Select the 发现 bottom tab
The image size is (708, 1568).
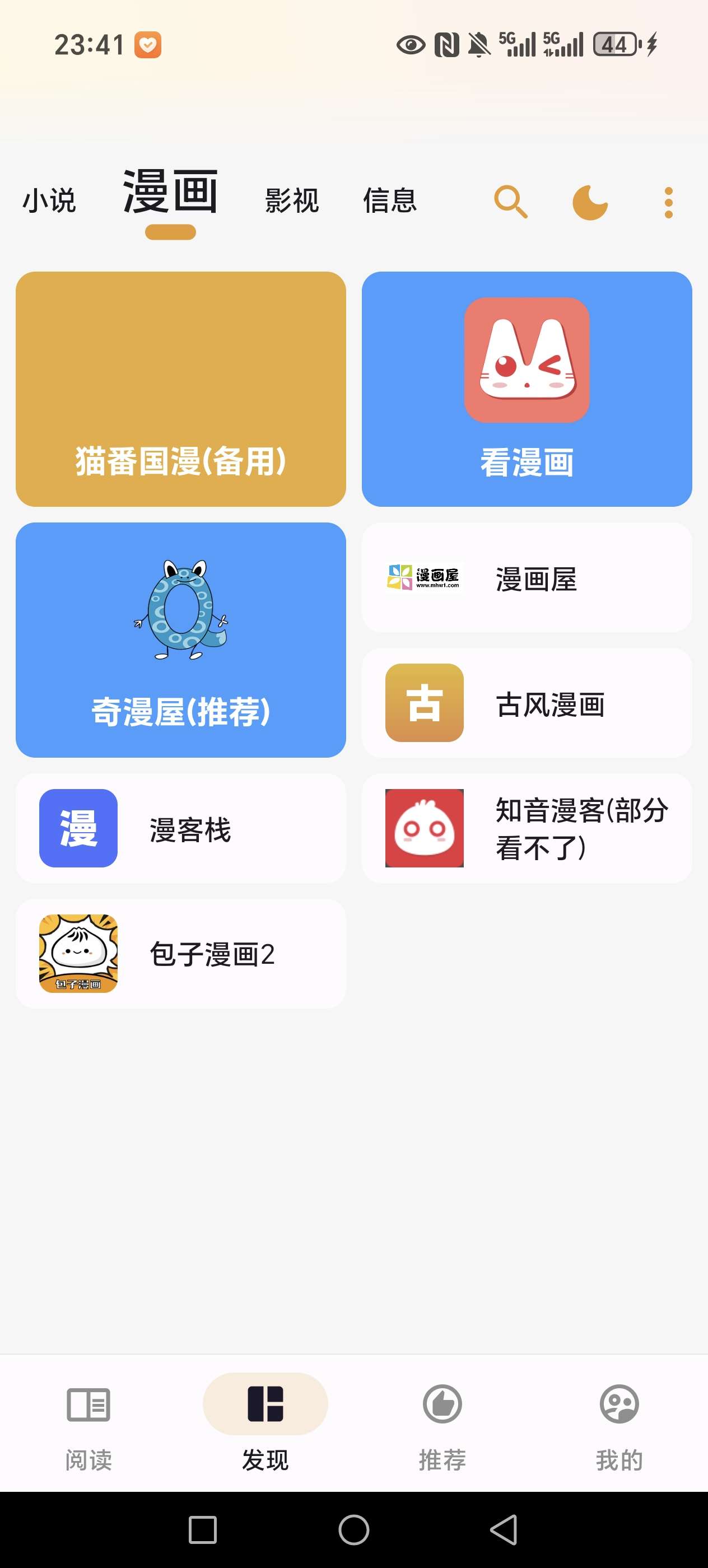pyautogui.click(x=265, y=1423)
